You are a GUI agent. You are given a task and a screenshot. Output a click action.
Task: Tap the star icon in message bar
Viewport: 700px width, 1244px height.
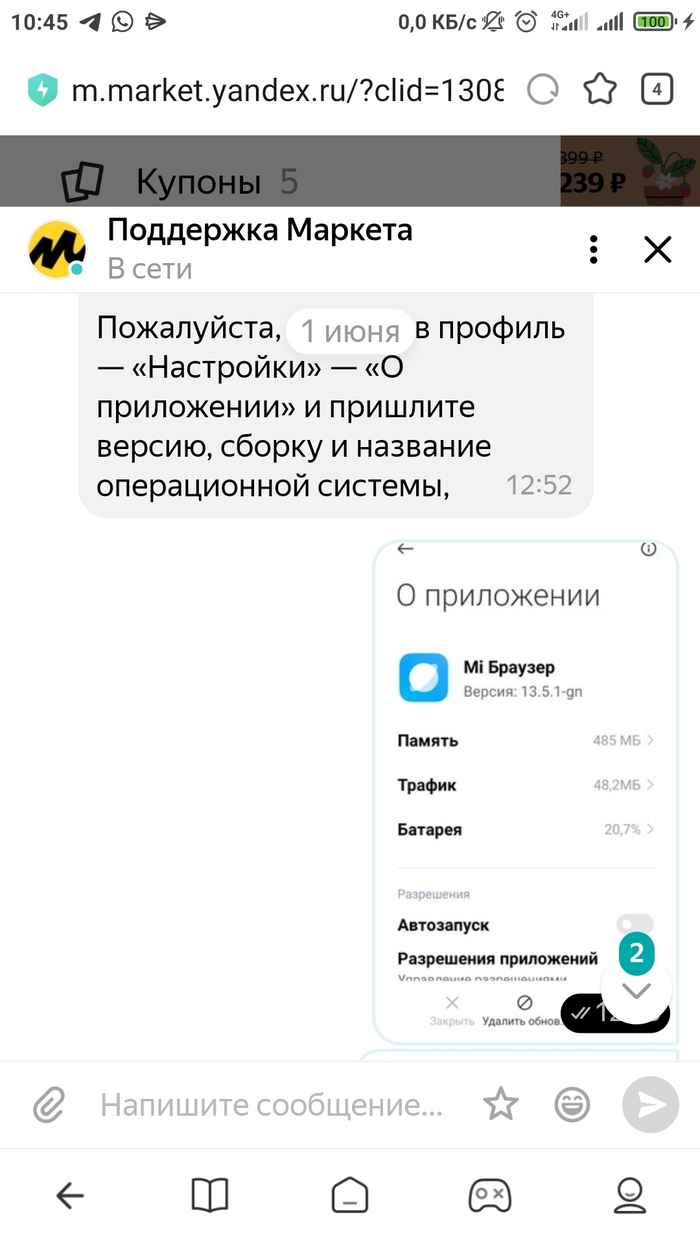[501, 1104]
